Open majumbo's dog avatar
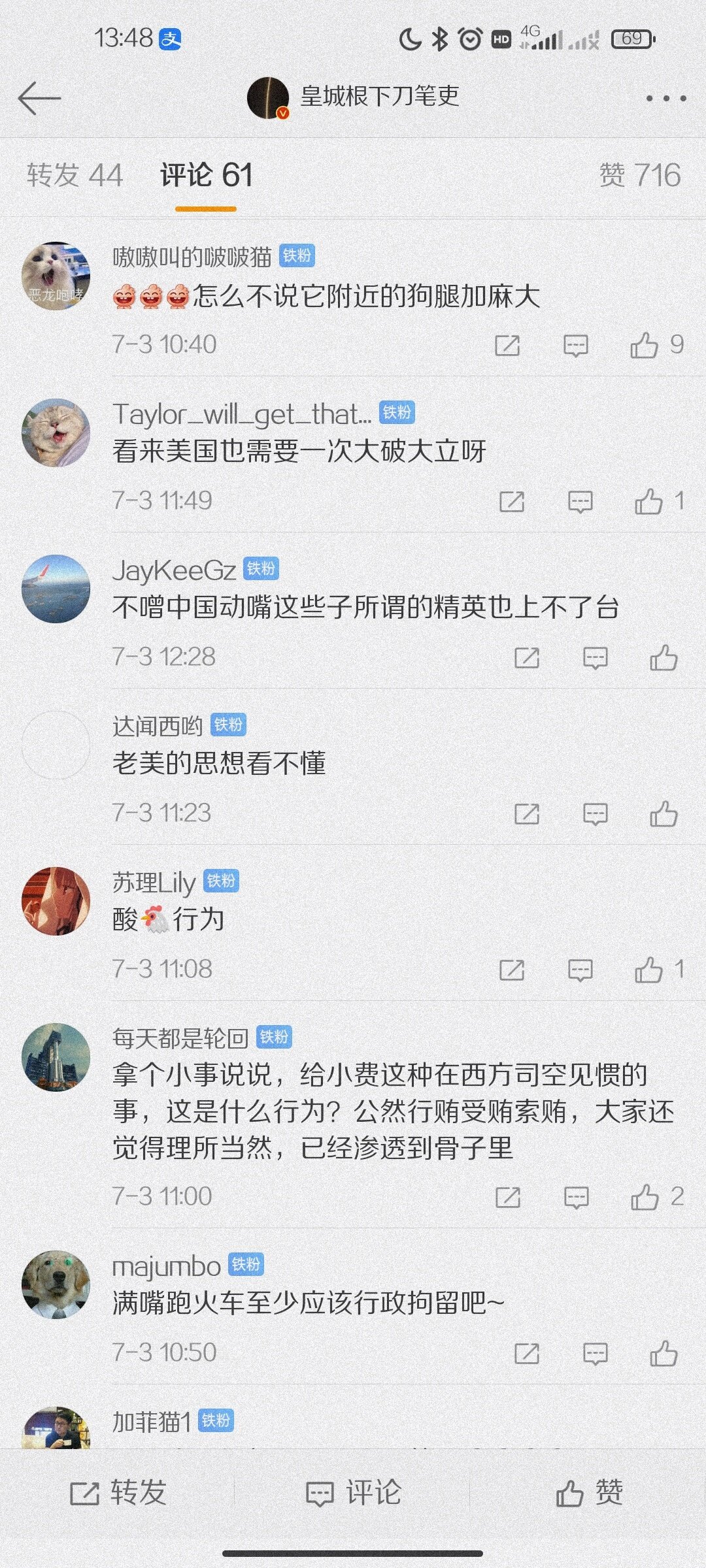 coord(56,1284)
